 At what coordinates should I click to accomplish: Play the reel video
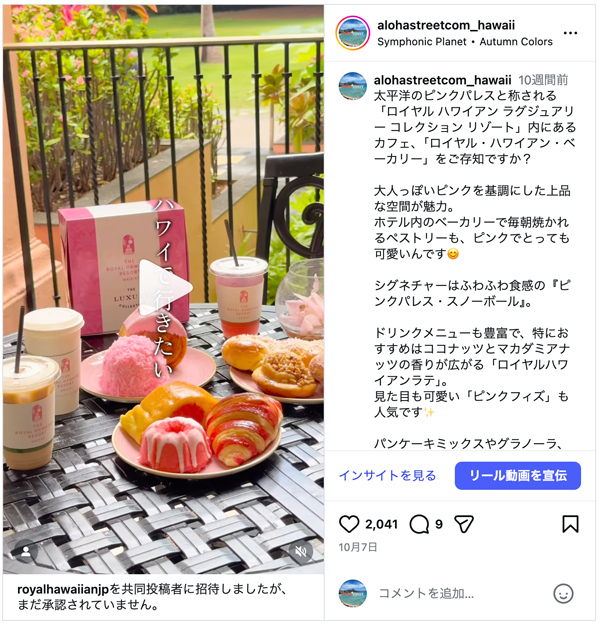coord(161,288)
